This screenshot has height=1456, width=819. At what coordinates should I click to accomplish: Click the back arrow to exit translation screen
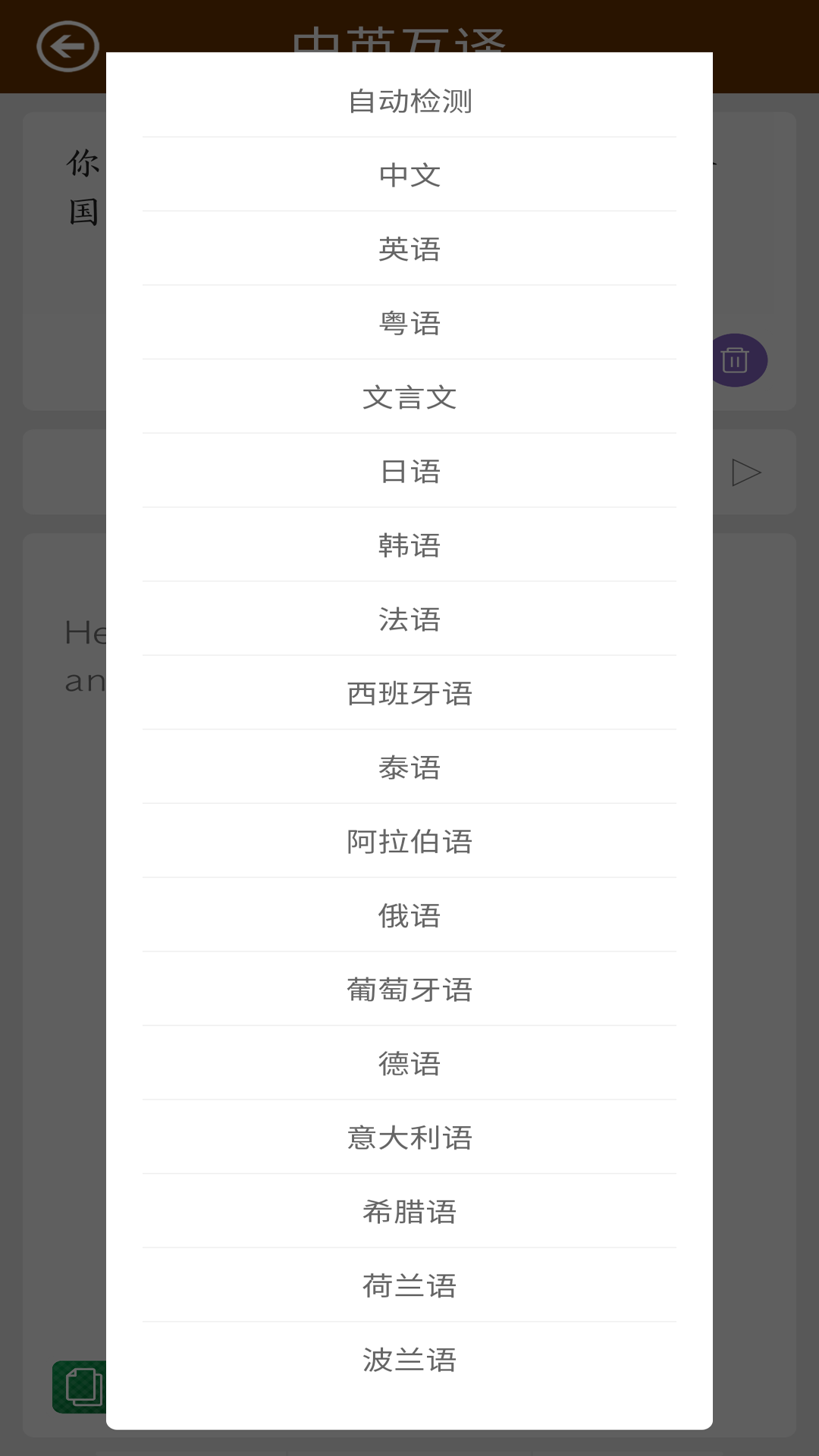(65, 47)
